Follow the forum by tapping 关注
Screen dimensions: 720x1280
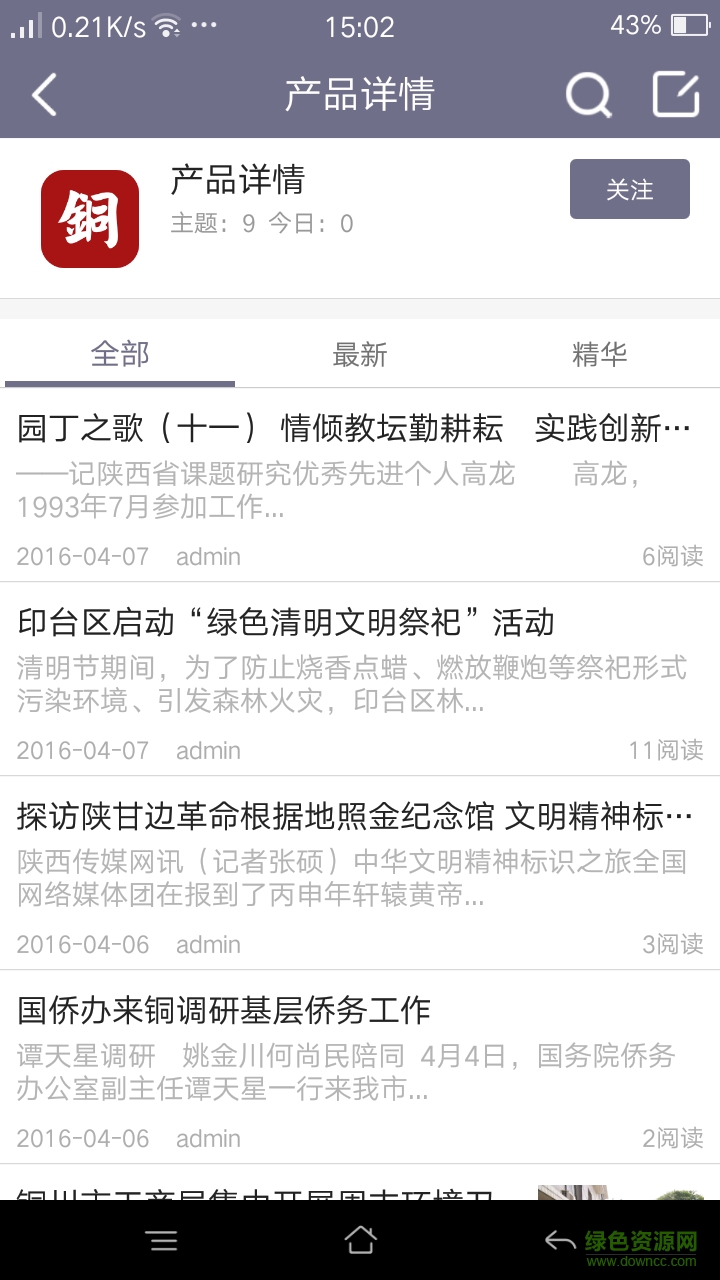pos(629,189)
